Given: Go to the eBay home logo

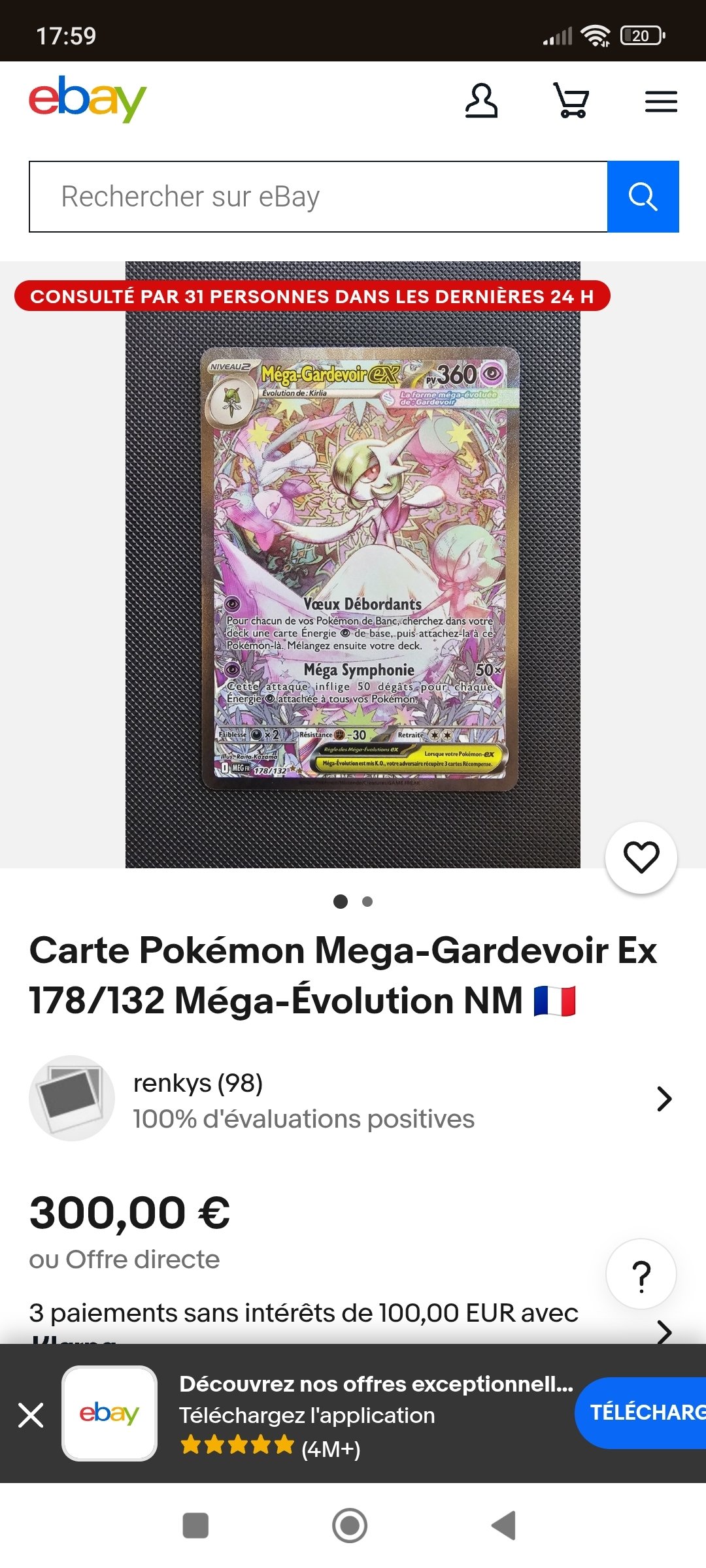Looking at the screenshot, I should (x=88, y=99).
